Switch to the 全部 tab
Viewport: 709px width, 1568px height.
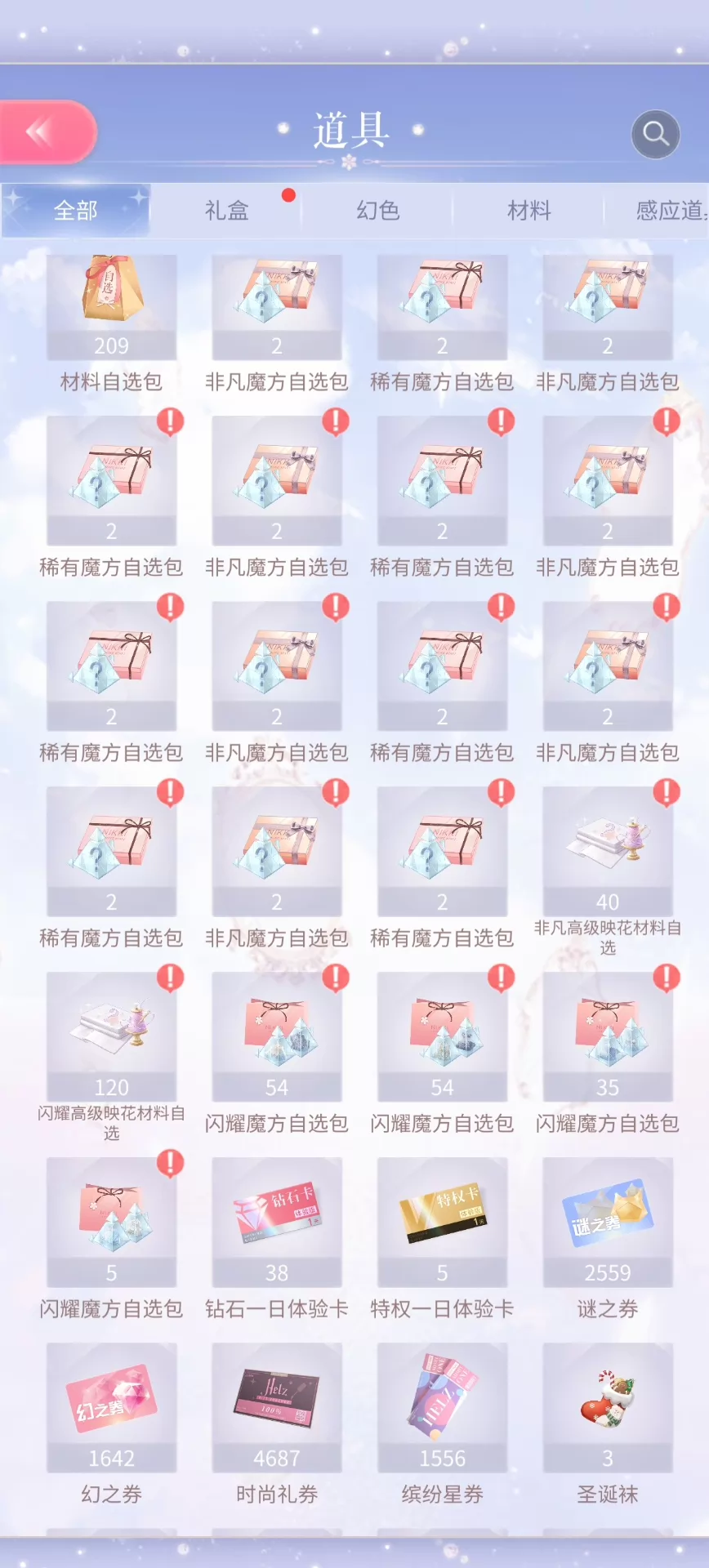coord(75,211)
